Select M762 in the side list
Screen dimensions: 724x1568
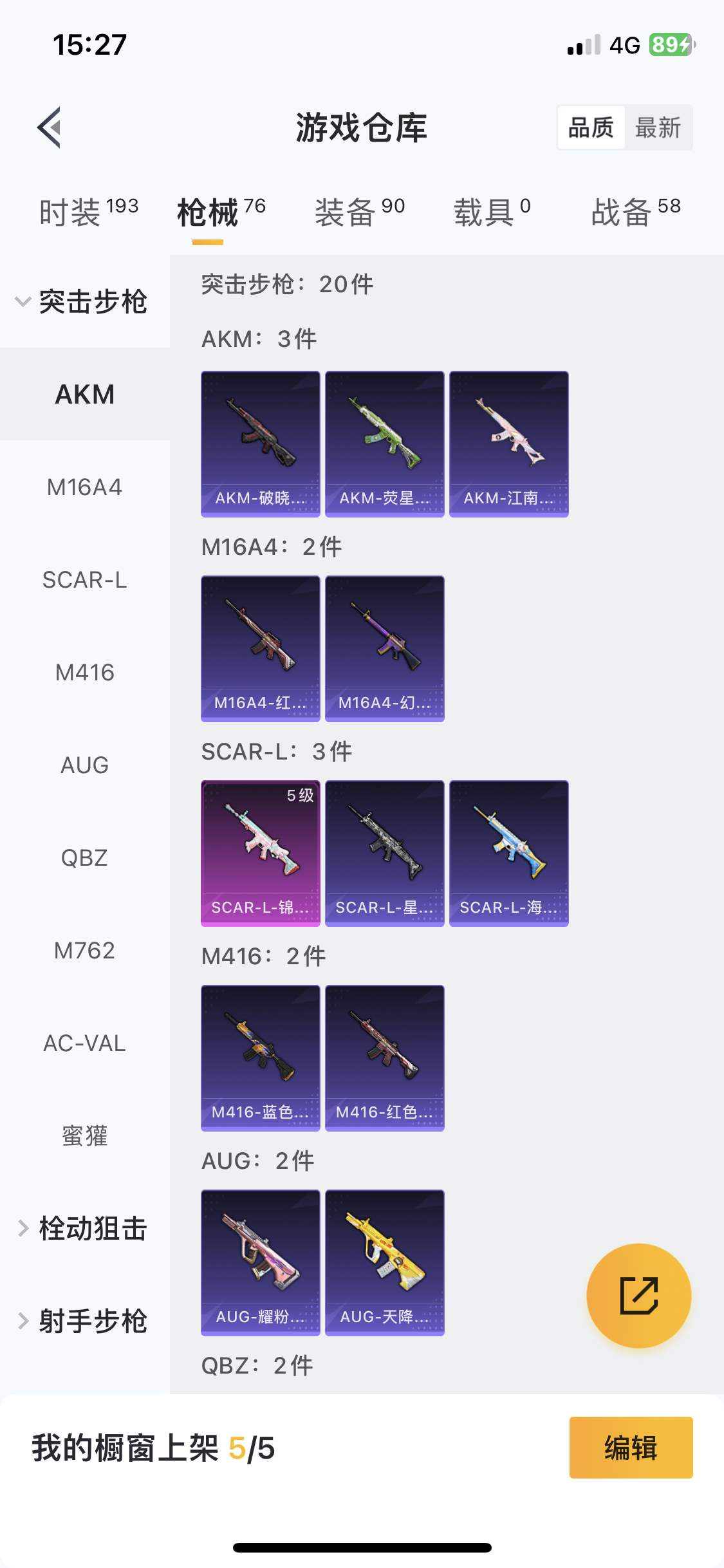click(84, 951)
